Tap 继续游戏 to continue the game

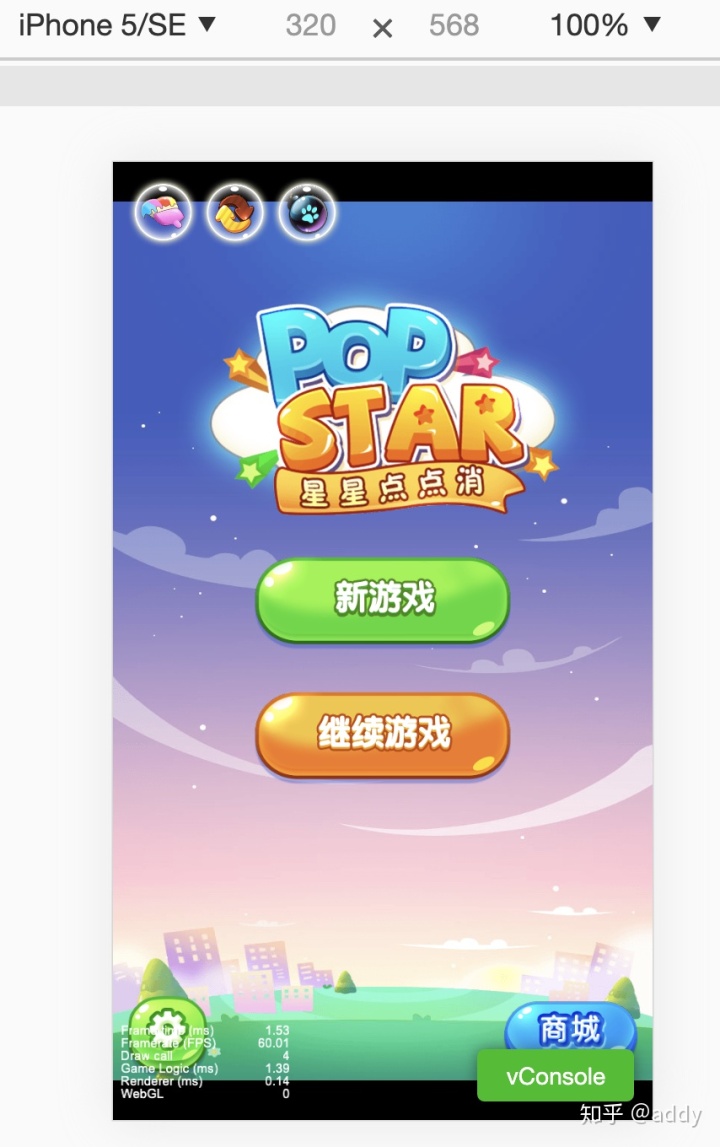pos(383,734)
